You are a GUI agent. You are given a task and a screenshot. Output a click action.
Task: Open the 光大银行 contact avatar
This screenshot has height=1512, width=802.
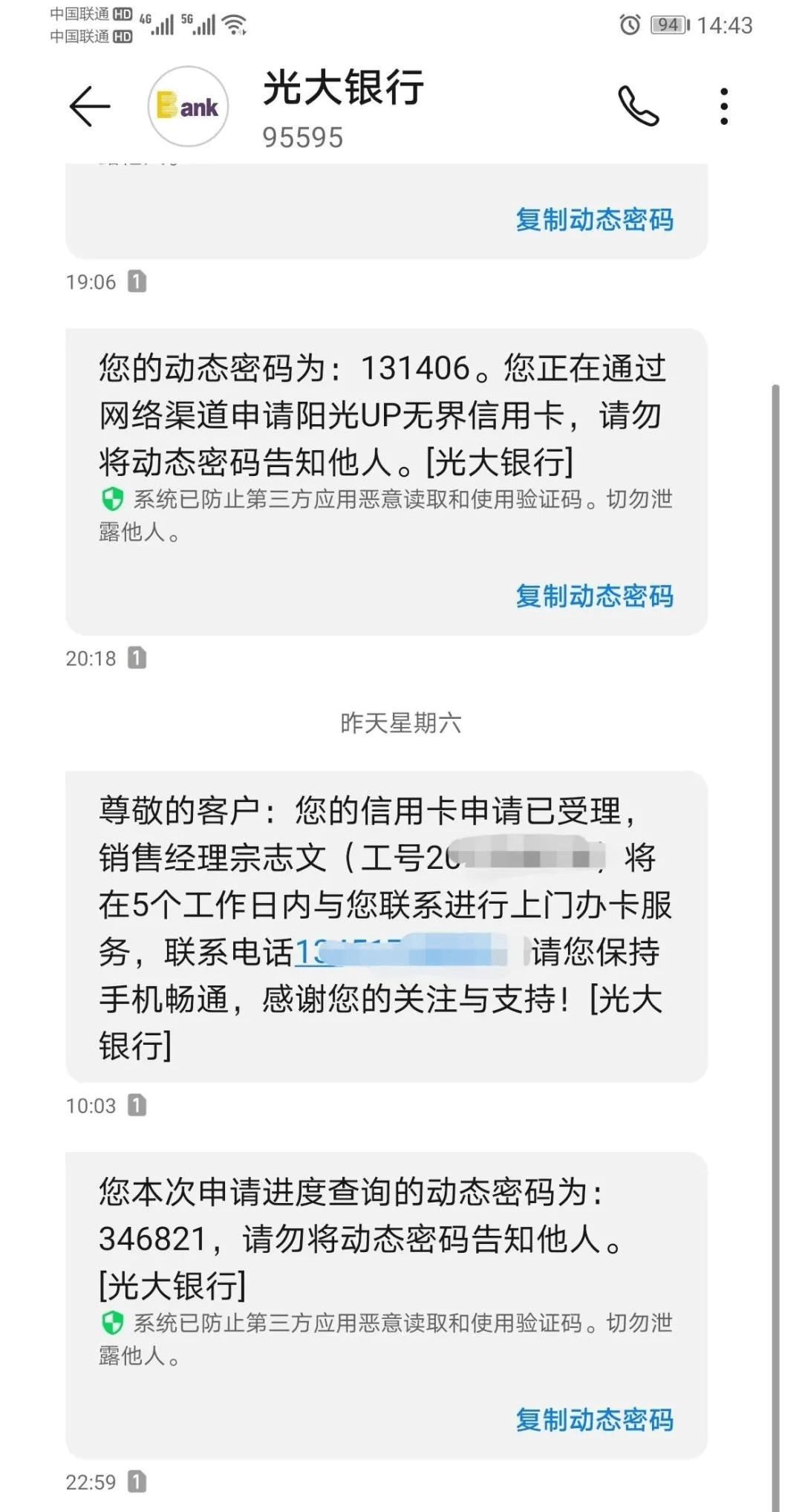click(188, 107)
